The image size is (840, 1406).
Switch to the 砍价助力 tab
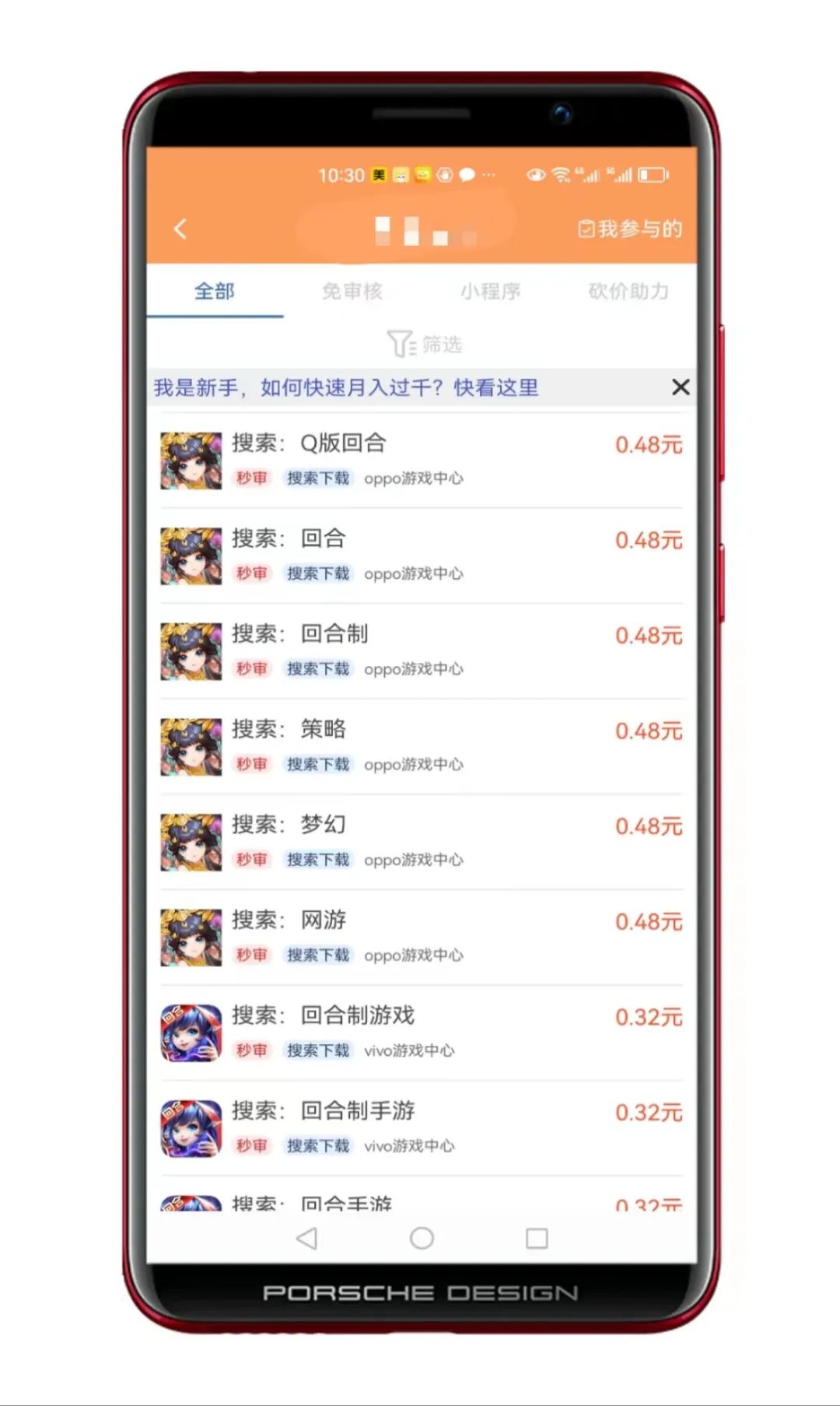click(628, 292)
